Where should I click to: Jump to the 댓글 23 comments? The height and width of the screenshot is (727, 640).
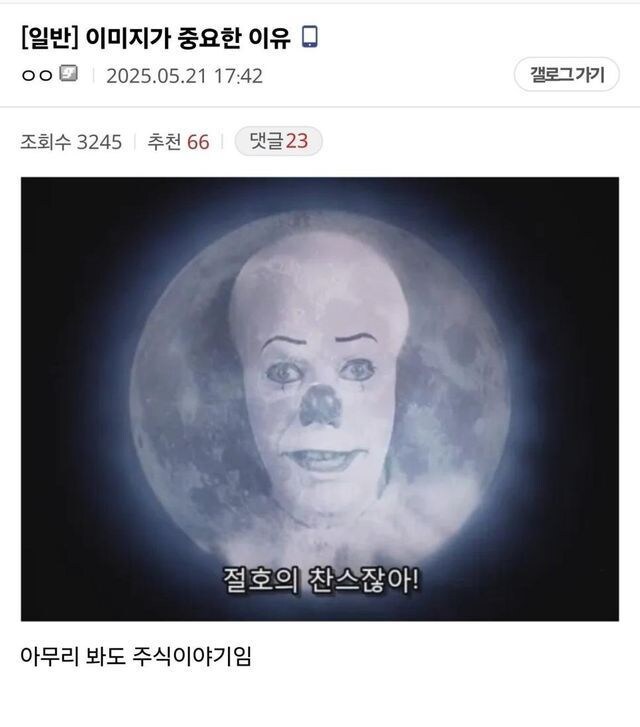pos(278,142)
